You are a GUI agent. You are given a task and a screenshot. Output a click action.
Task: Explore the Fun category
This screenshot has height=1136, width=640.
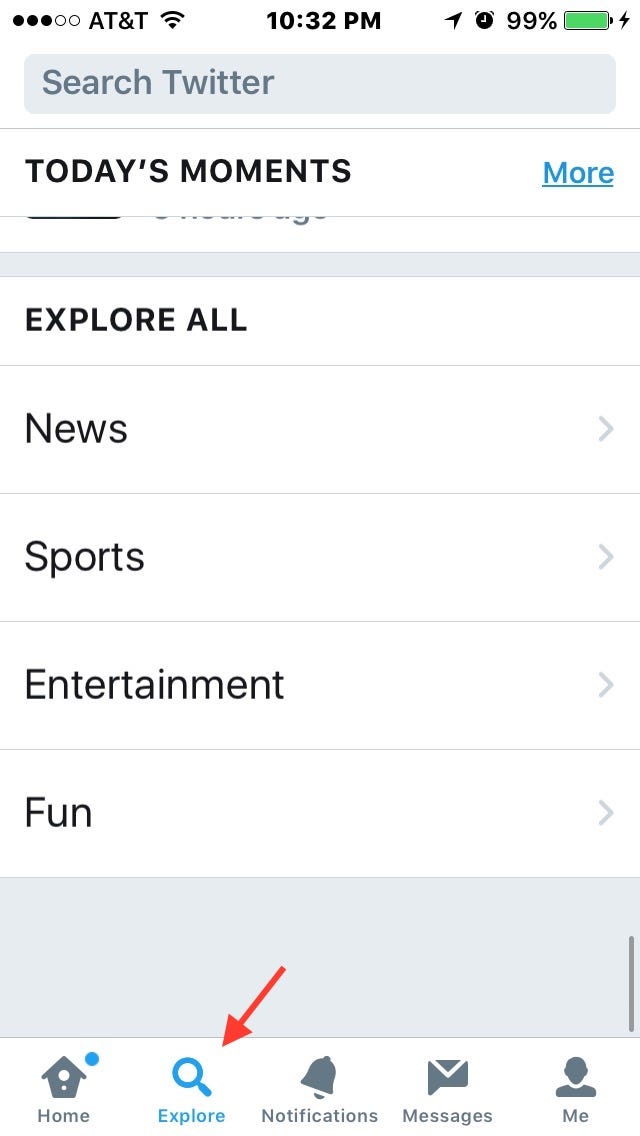click(x=320, y=813)
